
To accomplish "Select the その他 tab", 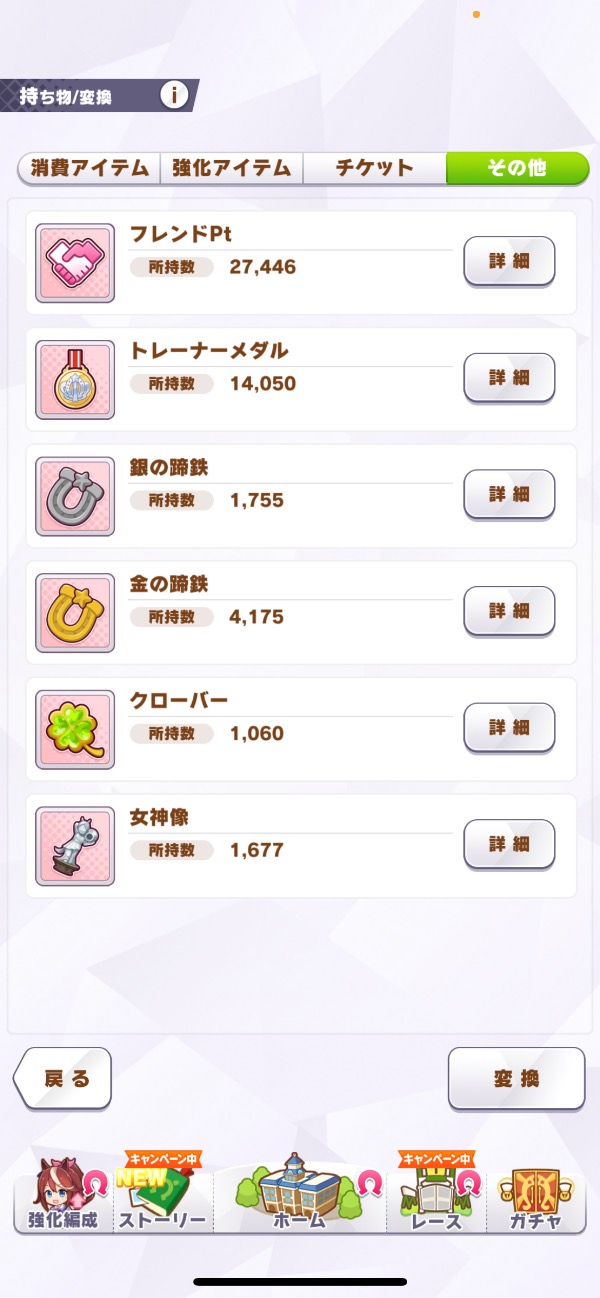I will pos(517,168).
